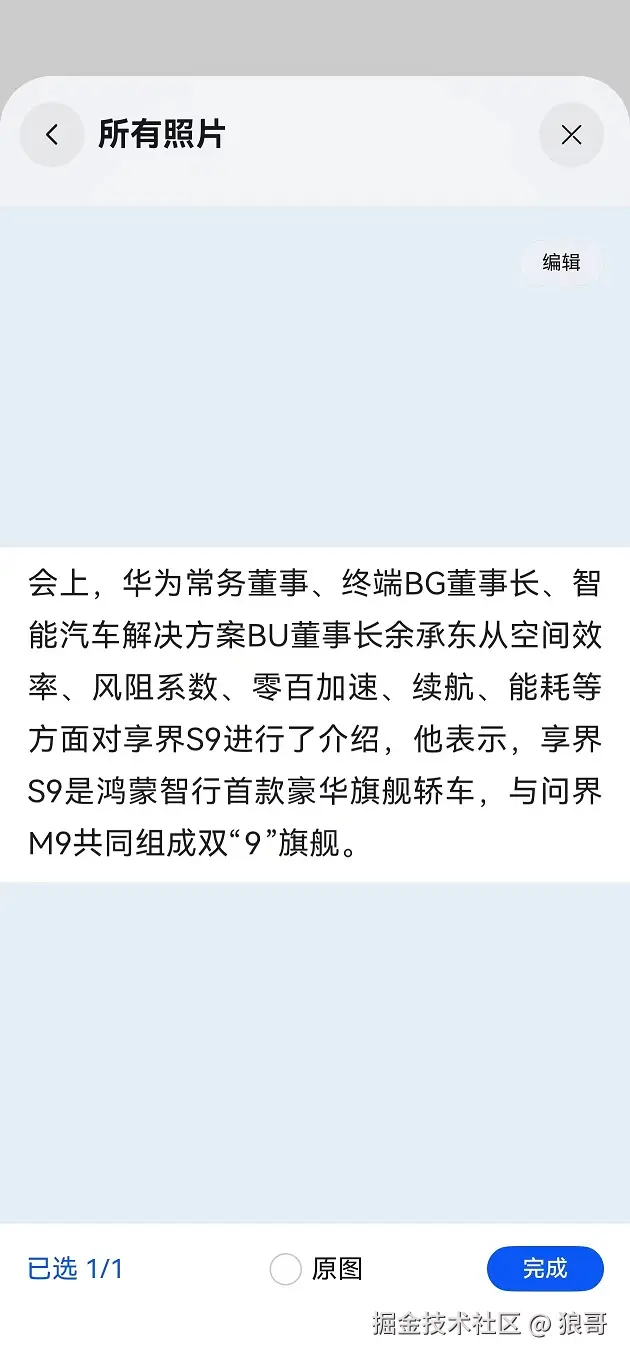Confirm selection with 完成

coord(545,1269)
